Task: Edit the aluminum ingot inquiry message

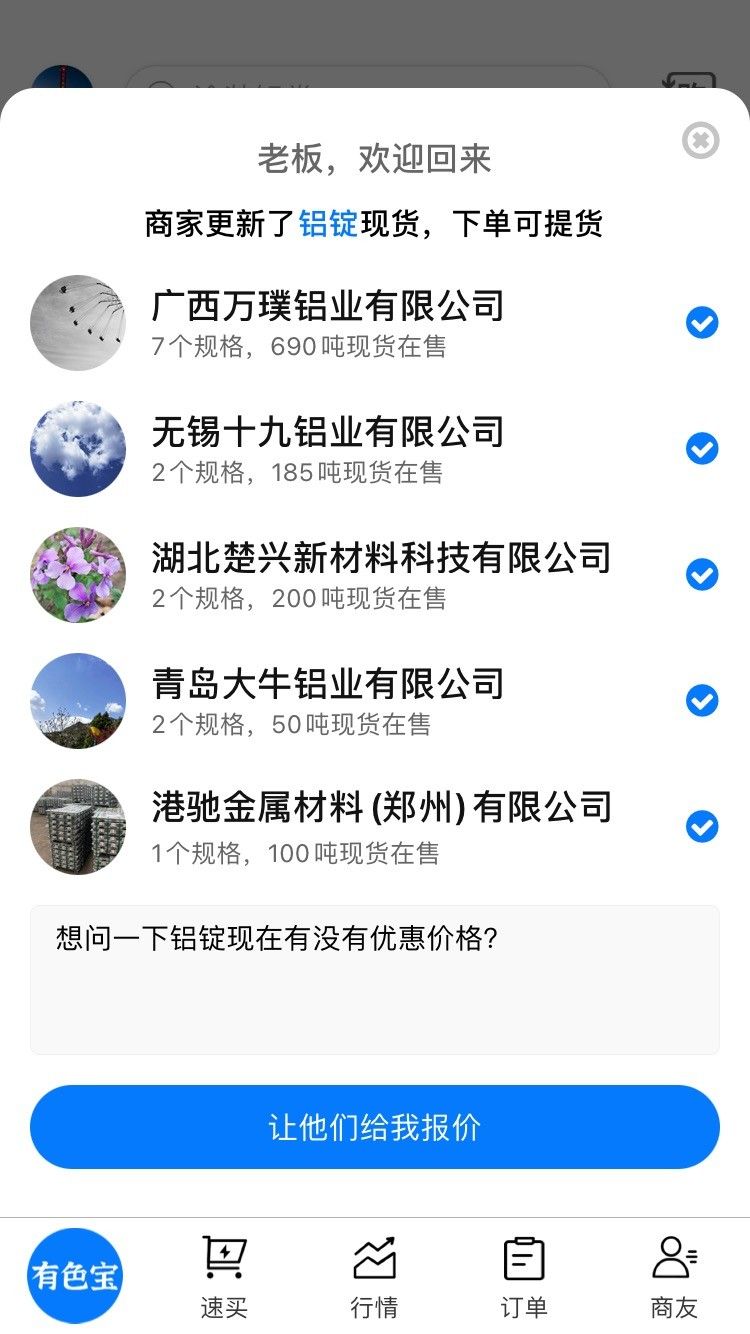Action: coord(375,980)
